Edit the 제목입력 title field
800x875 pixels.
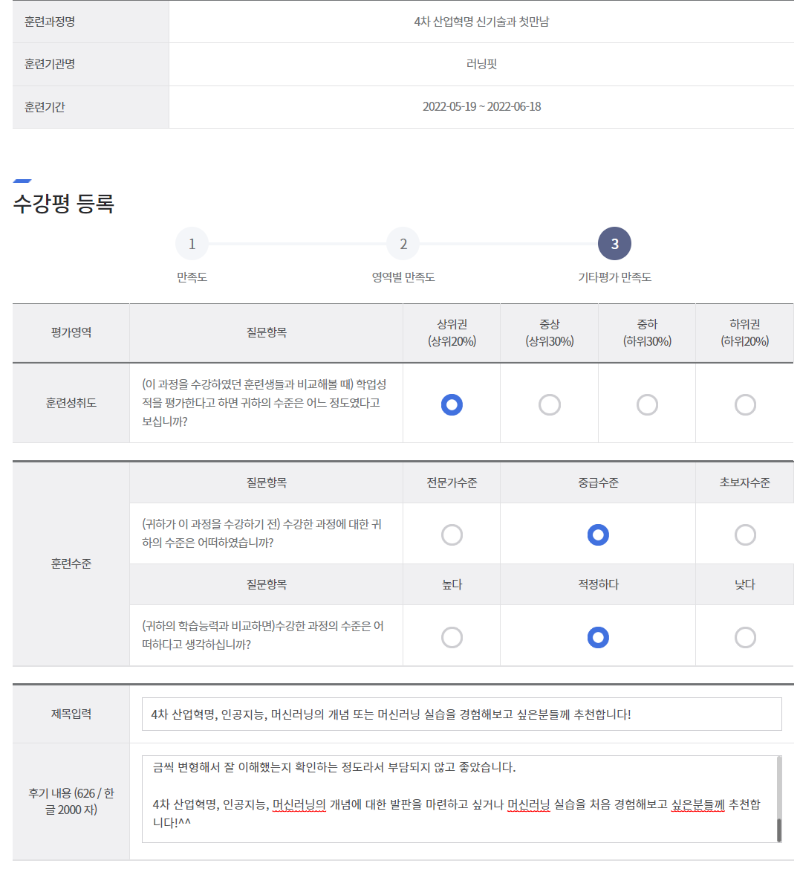[x=461, y=714]
